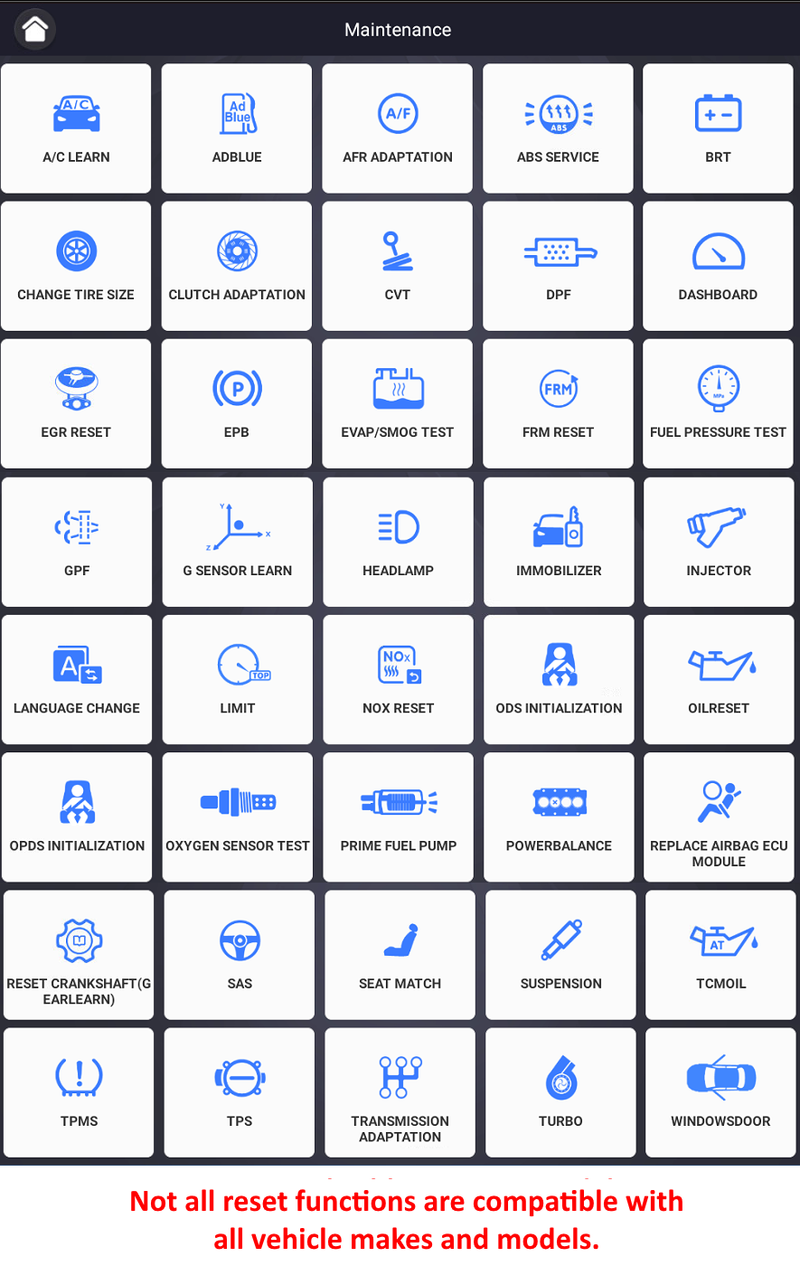Open the SAS steering function
800x1266 pixels.
239,955
